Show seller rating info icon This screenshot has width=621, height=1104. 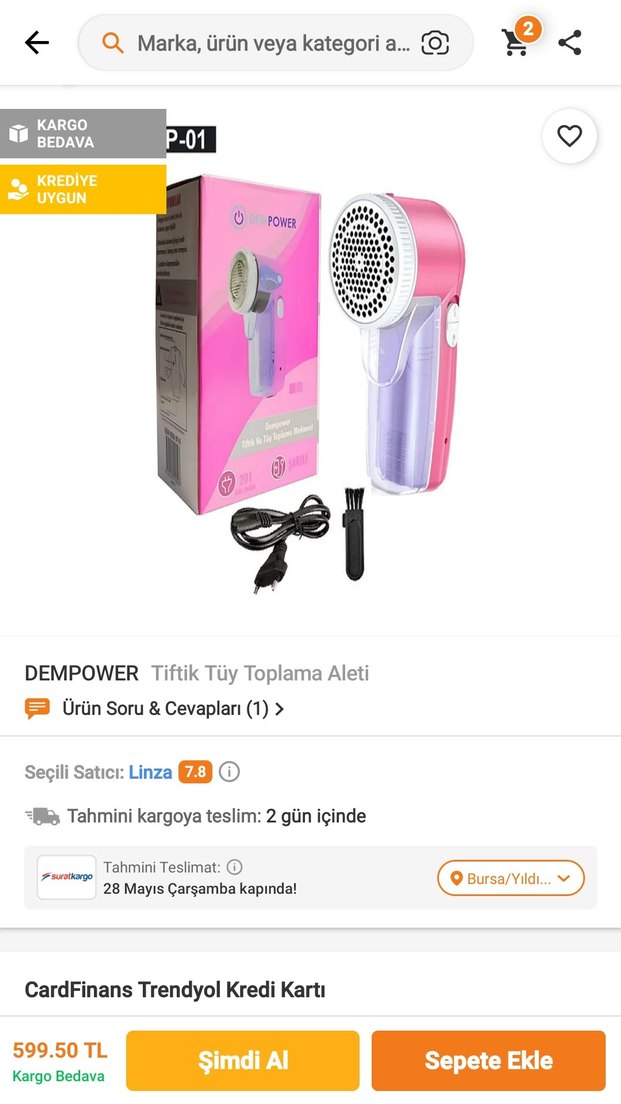[229, 772]
